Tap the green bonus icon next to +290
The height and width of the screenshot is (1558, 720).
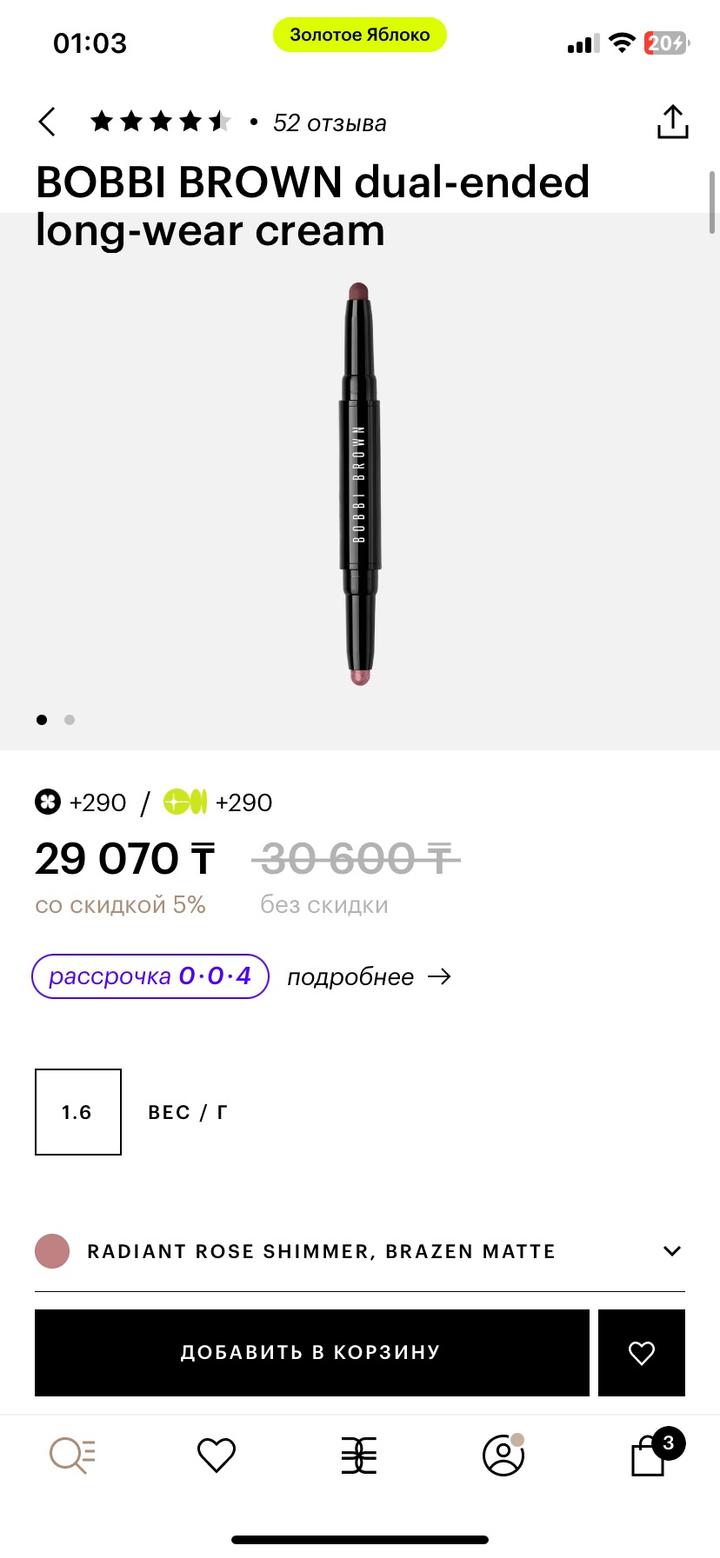pos(186,802)
